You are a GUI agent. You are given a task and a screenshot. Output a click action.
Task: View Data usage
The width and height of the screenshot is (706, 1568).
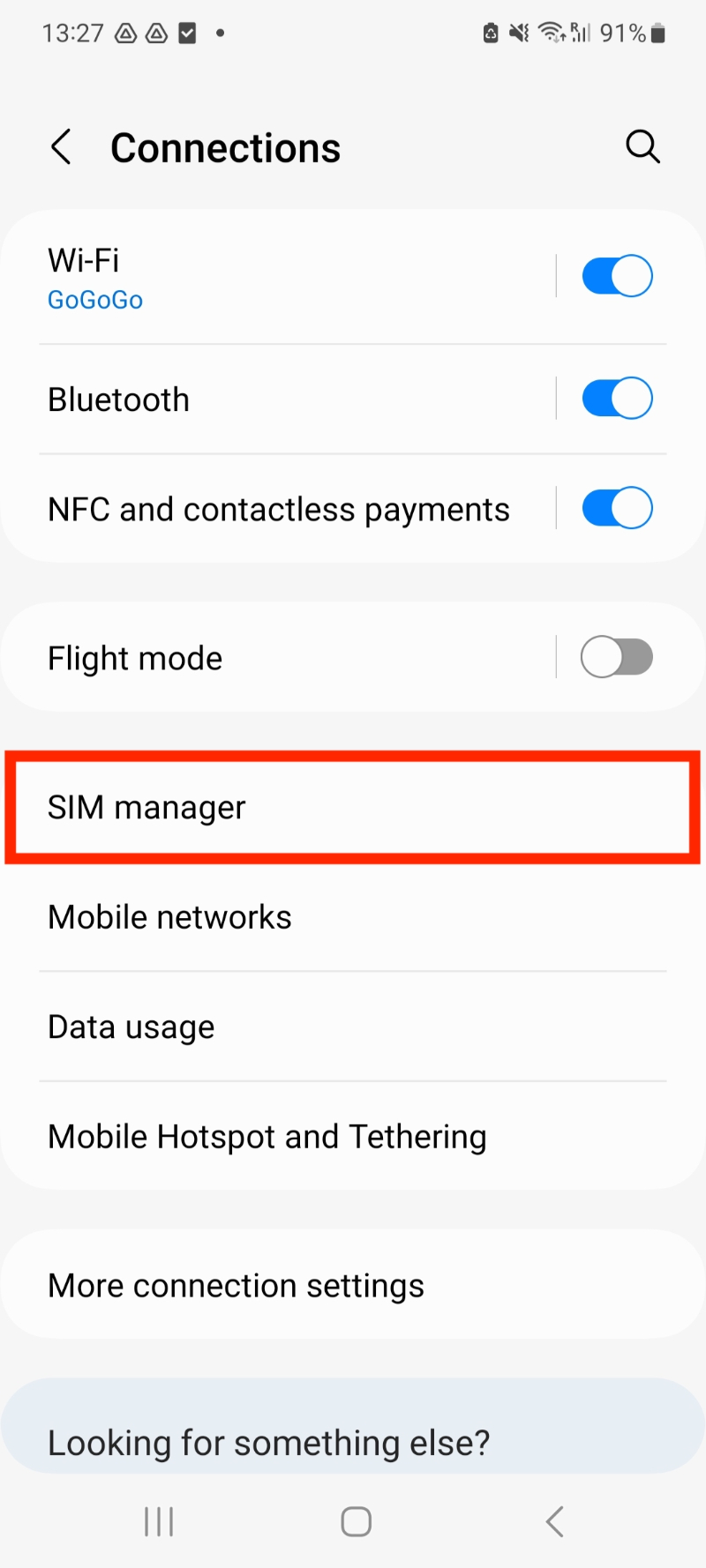pyautogui.click(x=353, y=1027)
